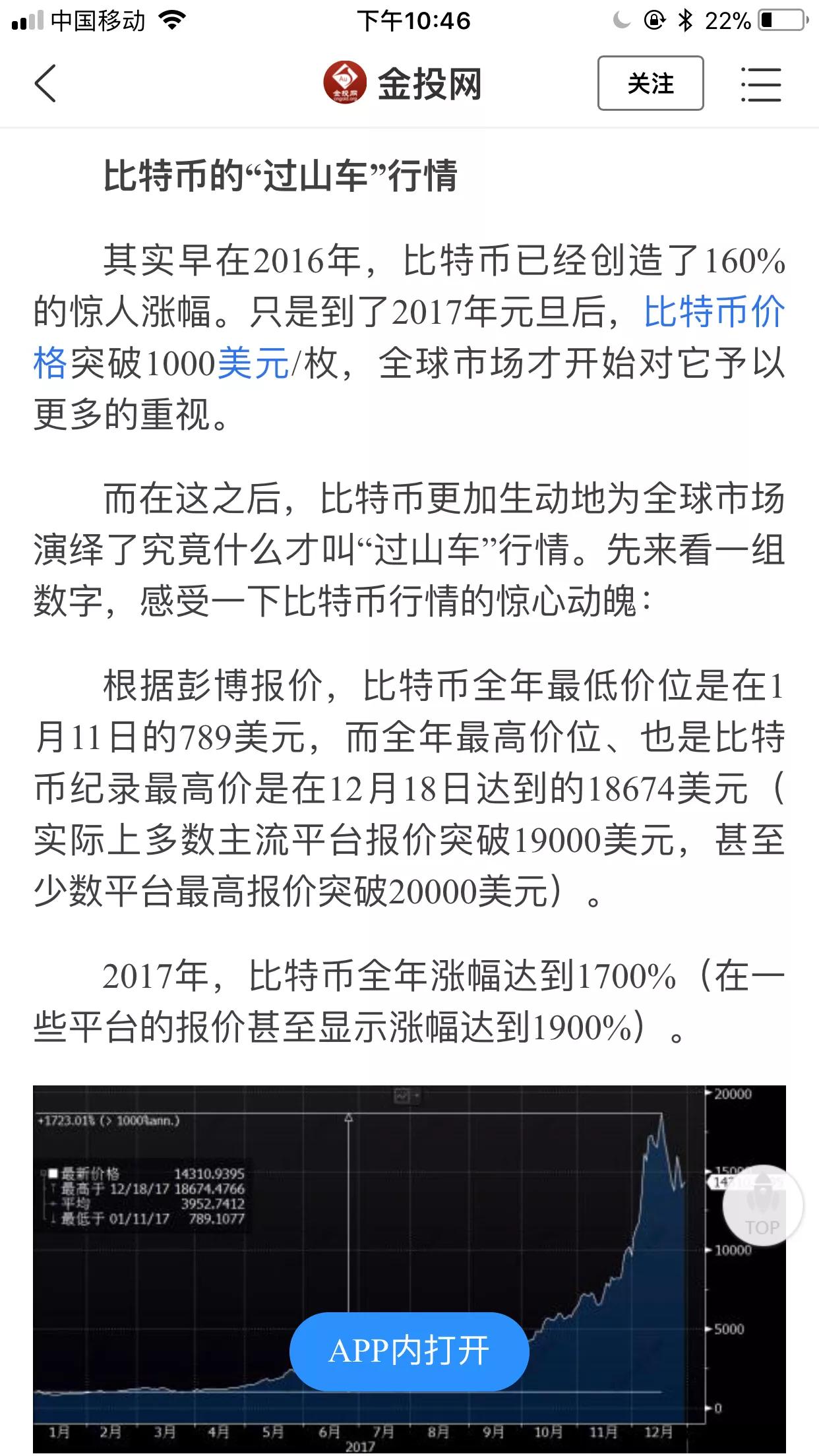Go back using the header arrow
Viewport: 819px width, 1456px height.
click(x=45, y=84)
